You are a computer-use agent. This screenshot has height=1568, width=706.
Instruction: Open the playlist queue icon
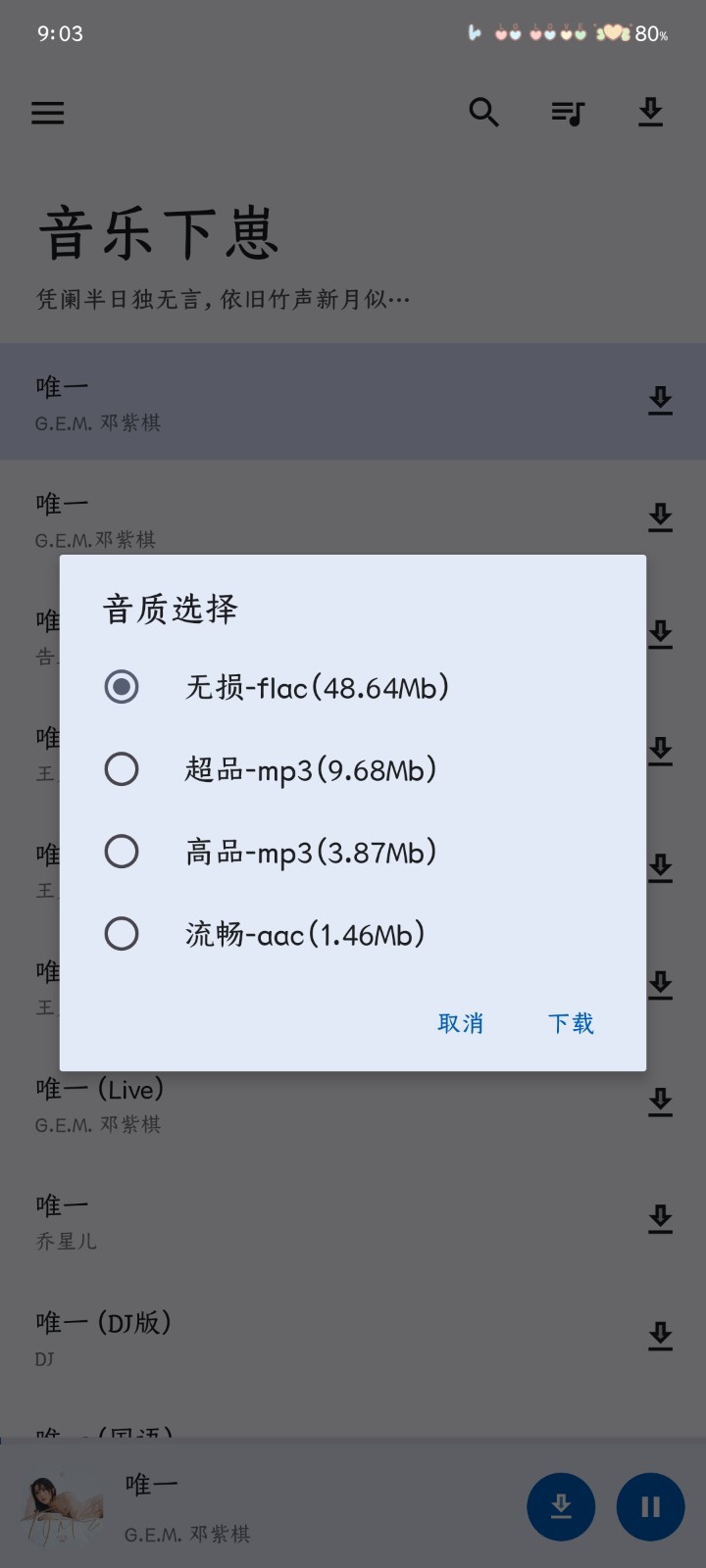568,113
